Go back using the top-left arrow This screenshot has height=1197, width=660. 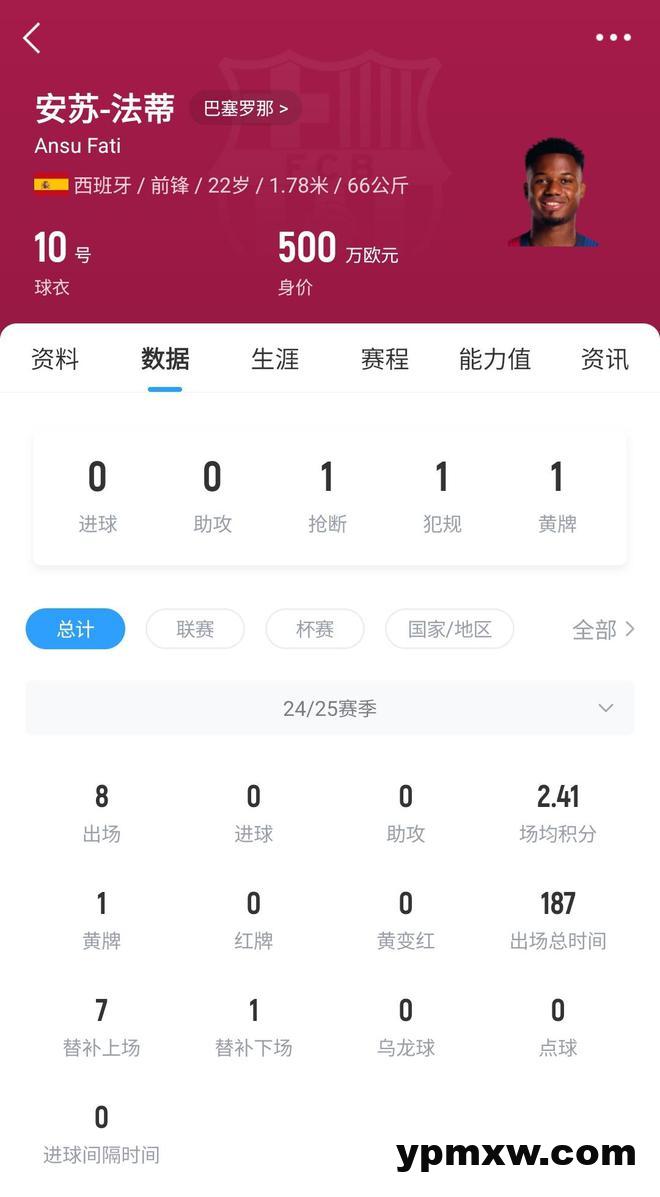coord(32,38)
